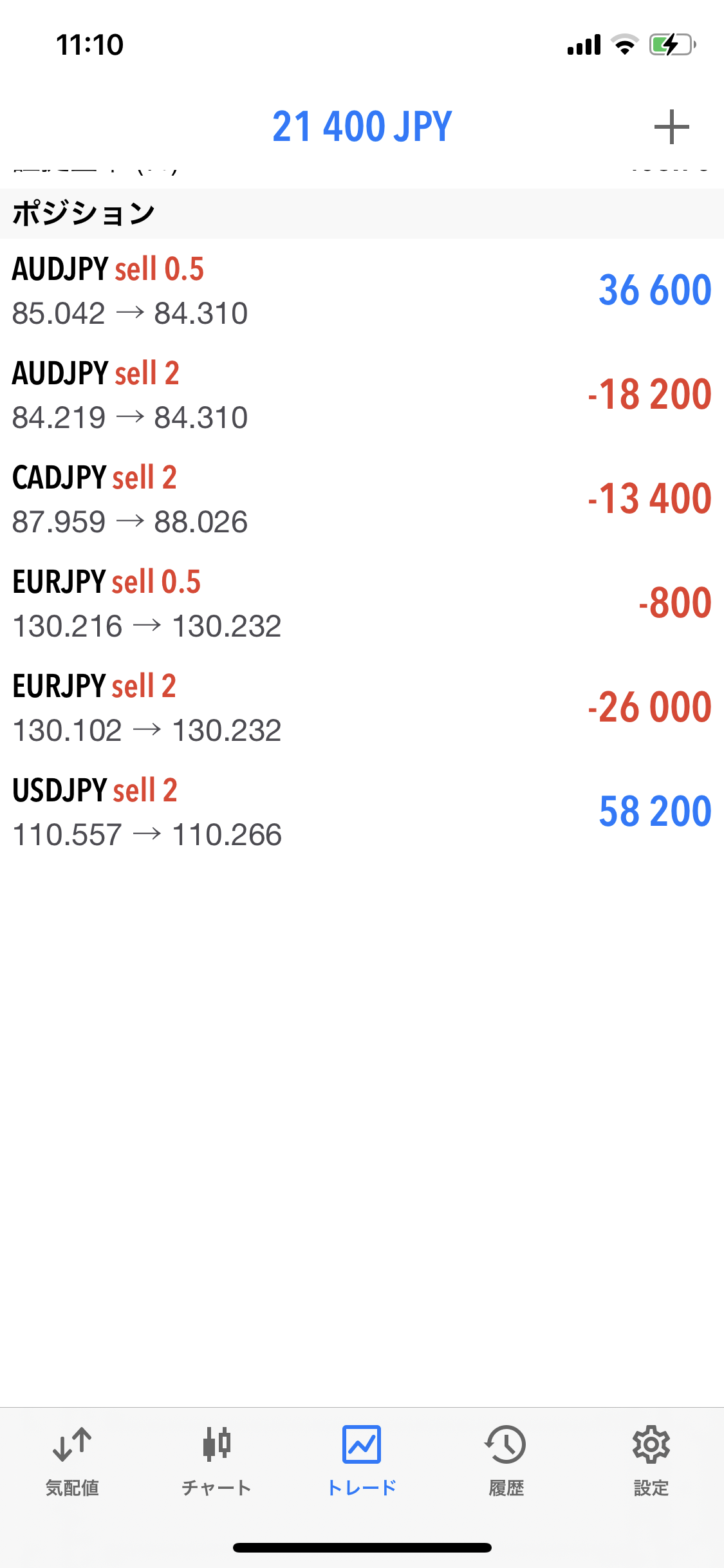Open the 履歴 history tab
This screenshot has height=1568, width=724.
(506, 1461)
